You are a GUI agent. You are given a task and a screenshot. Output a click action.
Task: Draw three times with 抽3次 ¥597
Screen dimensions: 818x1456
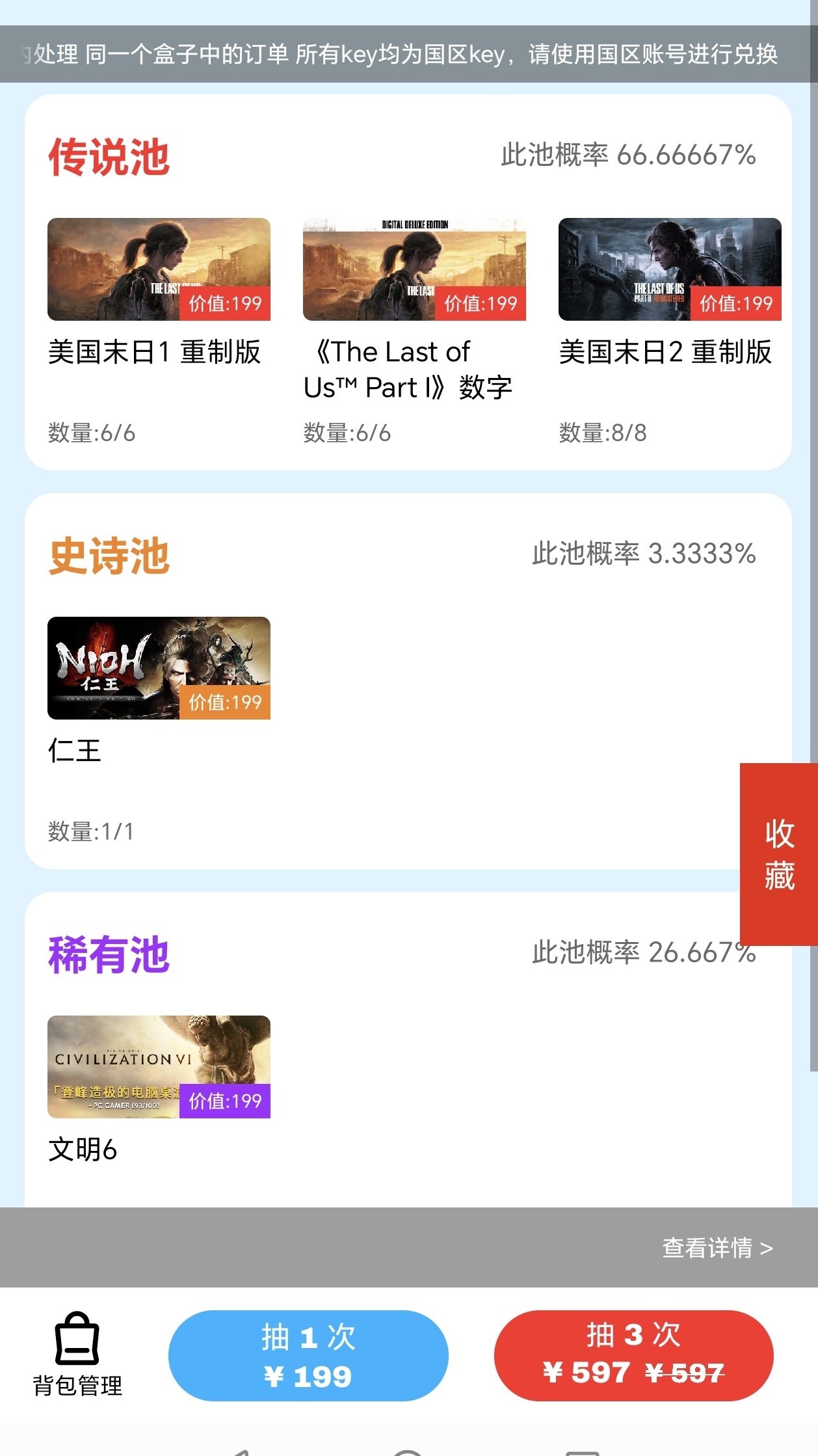[633, 1356]
